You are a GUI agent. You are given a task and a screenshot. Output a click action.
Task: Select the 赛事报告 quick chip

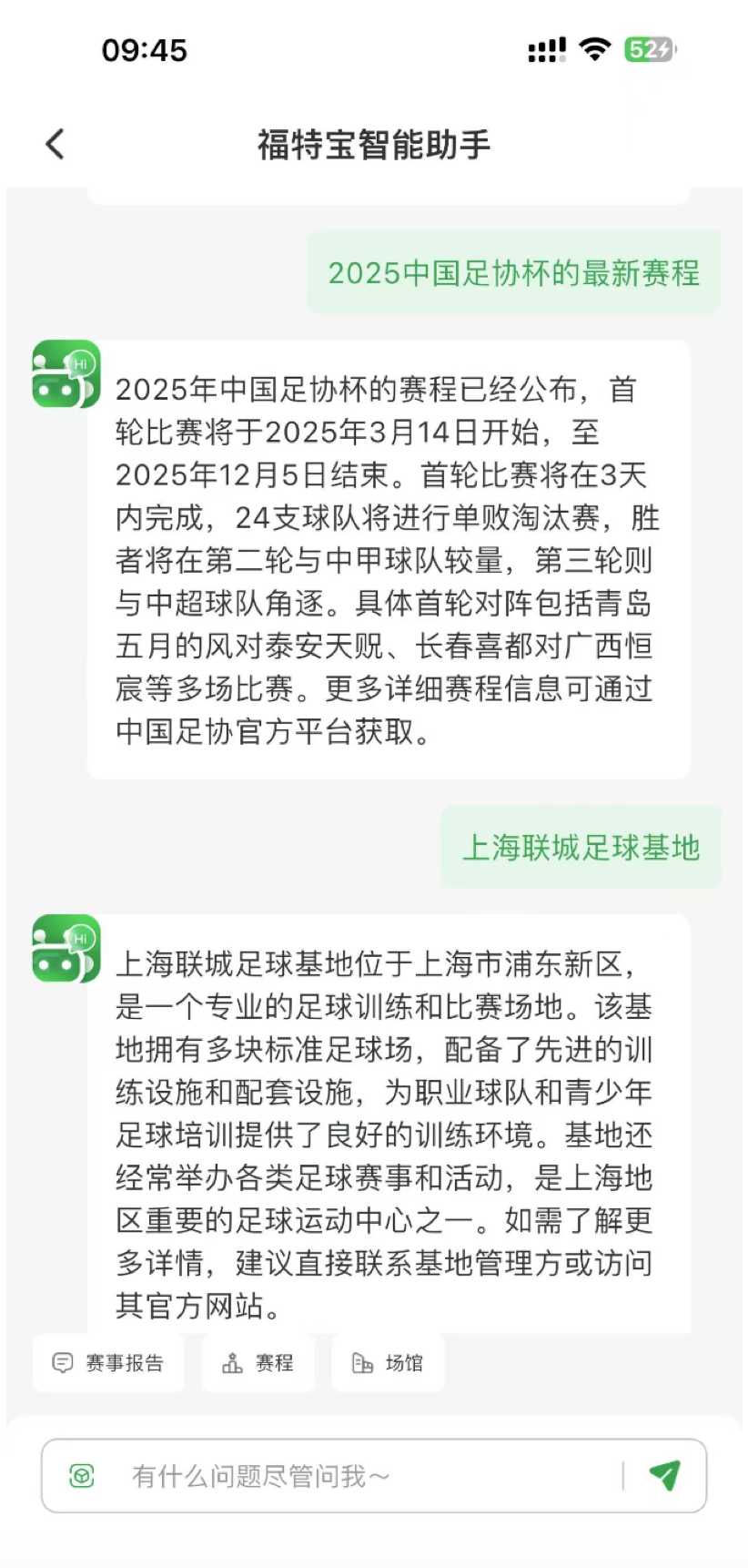click(108, 1363)
